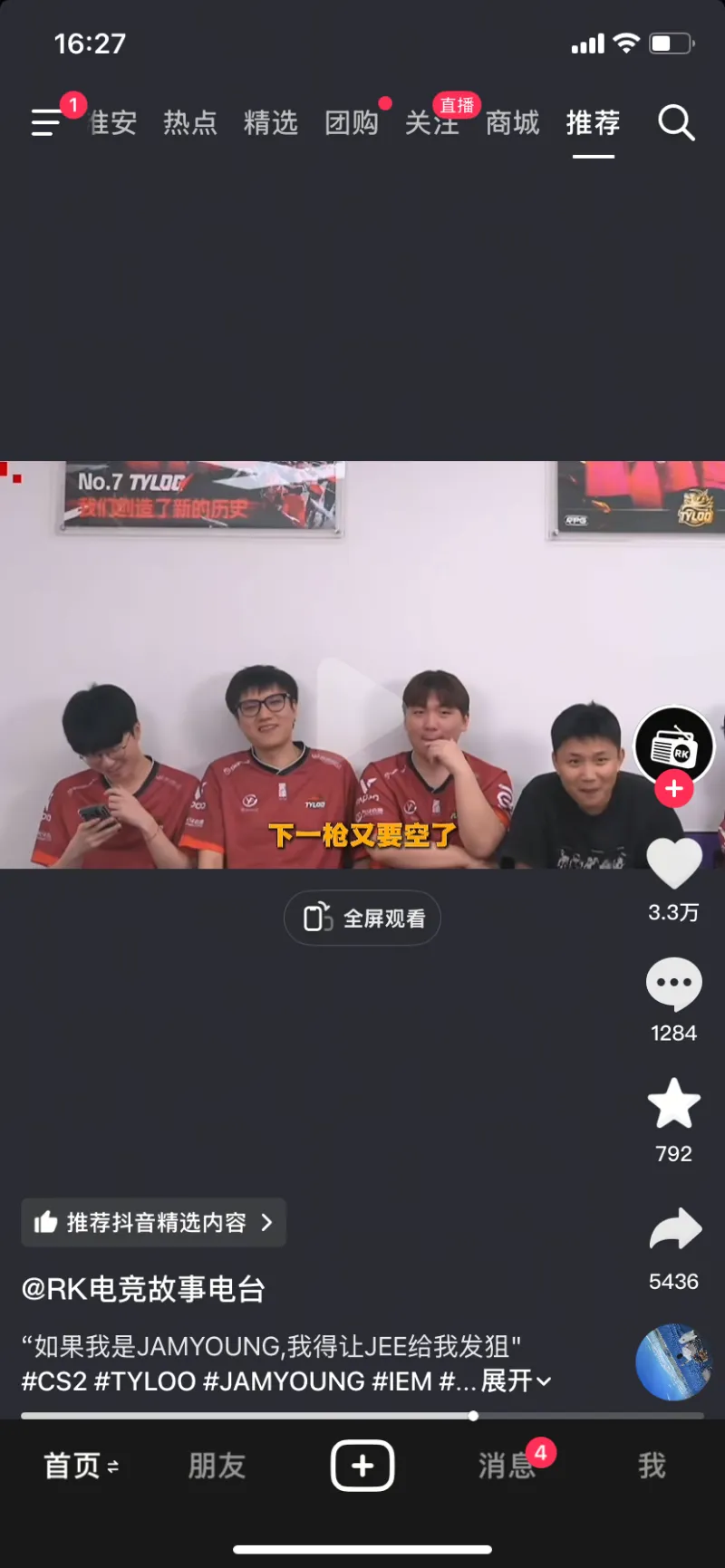The image size is (725, 1568).
Task: Expand the caption with 展开
Action: [x=515, y=1381]
